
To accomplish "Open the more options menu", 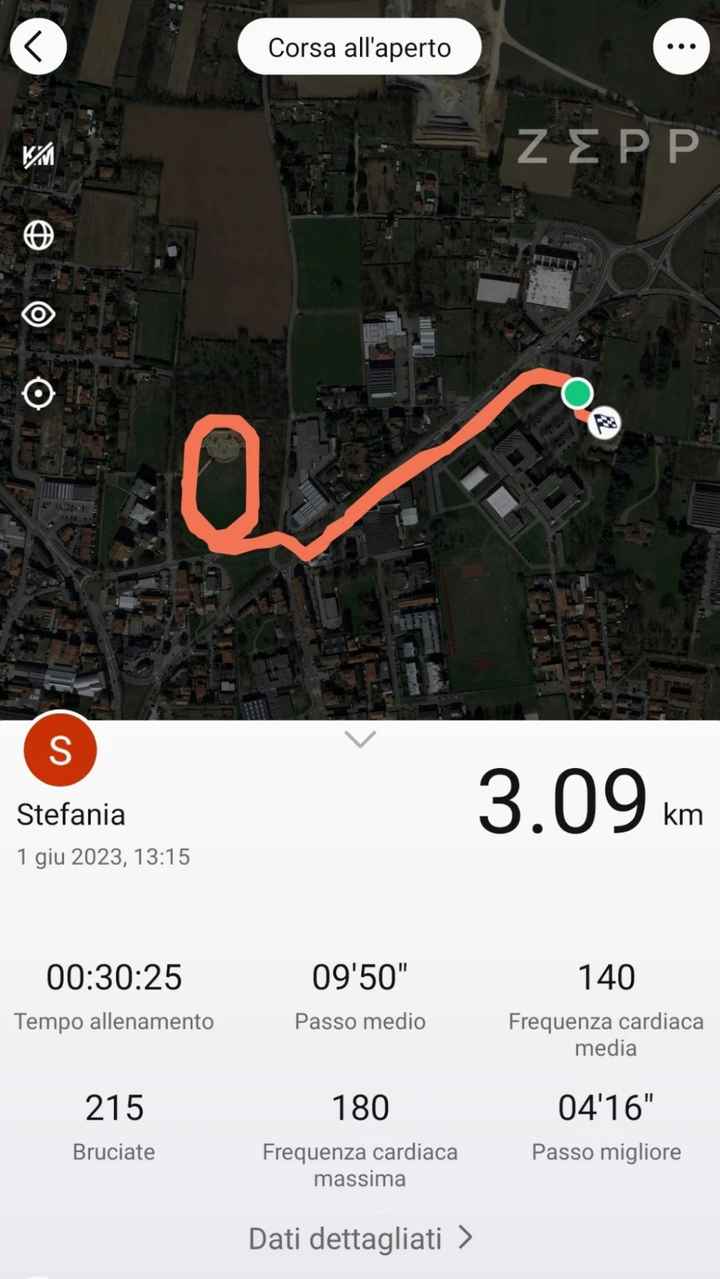I will [681, 46].
